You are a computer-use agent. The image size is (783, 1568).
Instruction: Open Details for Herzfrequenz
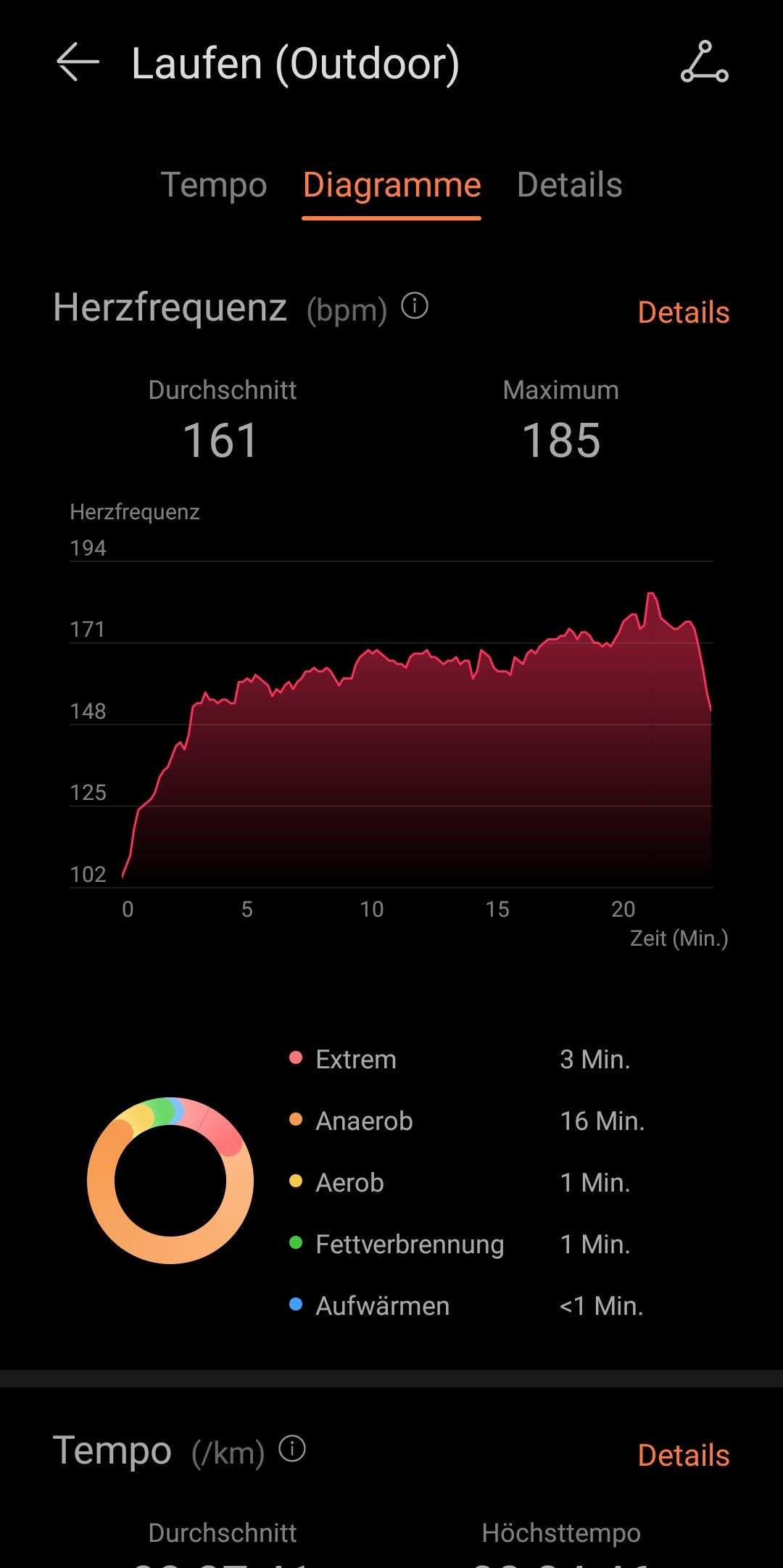[x=683, y=313]
